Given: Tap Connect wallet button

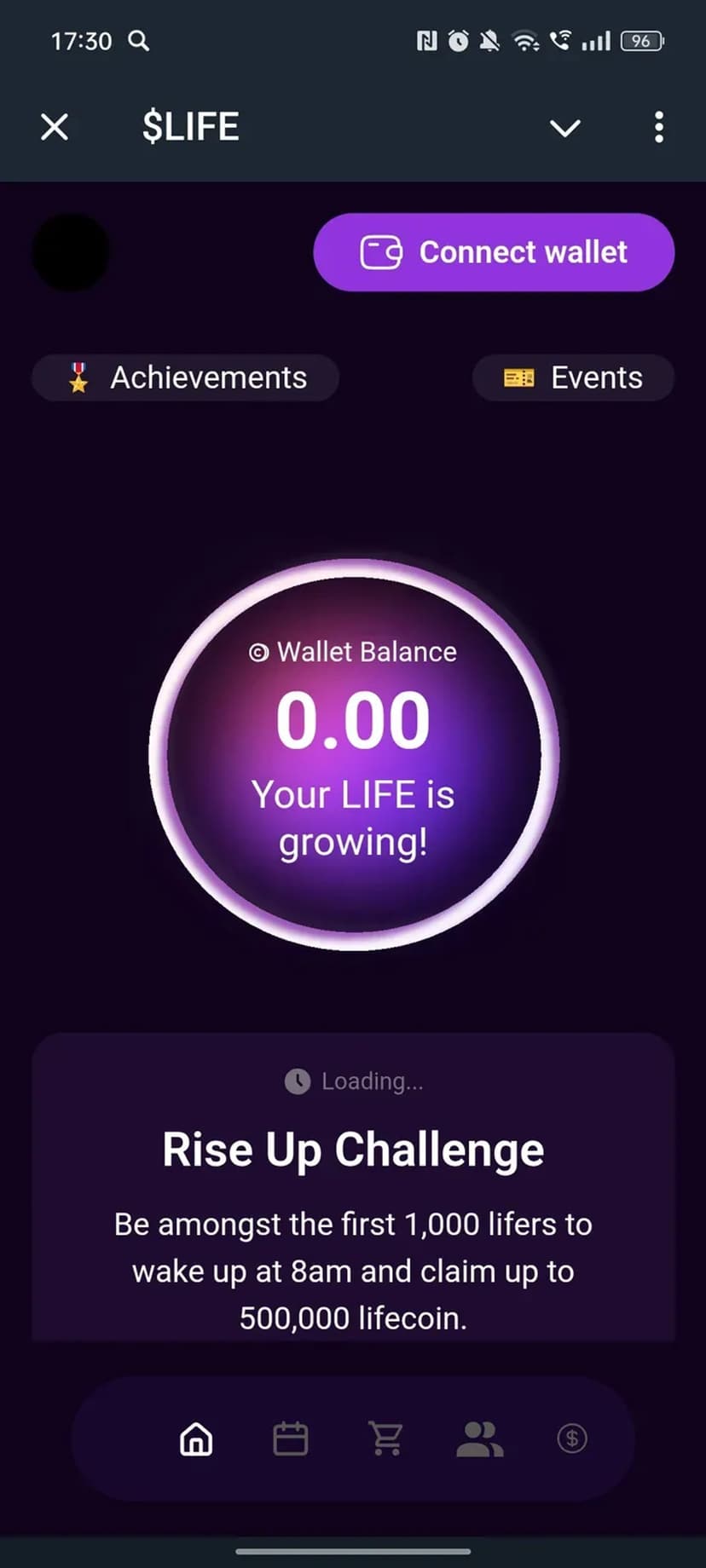Looking at the screenshot, I should tap(494, 252).
